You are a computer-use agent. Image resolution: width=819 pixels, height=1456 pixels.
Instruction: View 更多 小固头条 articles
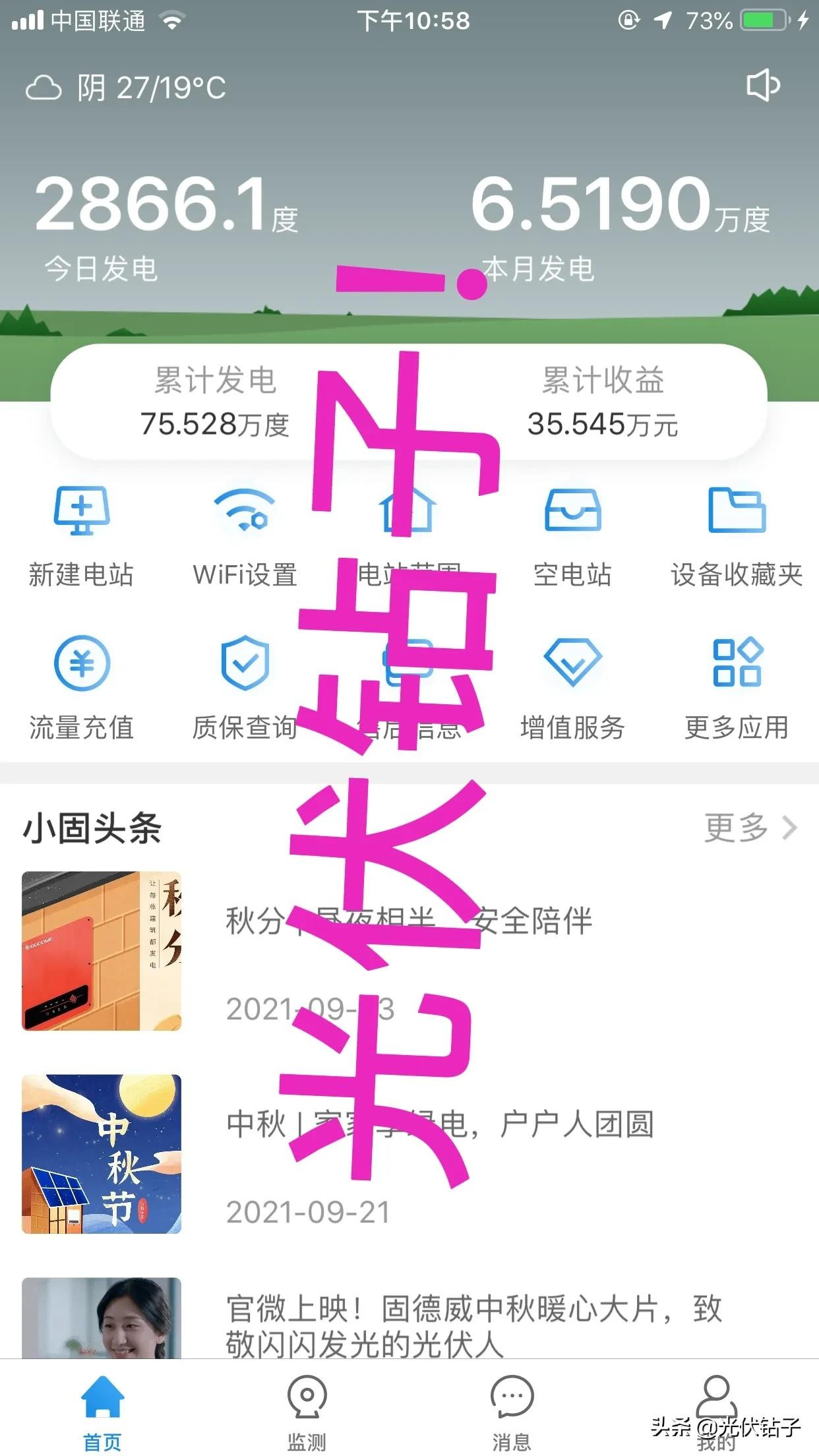point(750,828)
